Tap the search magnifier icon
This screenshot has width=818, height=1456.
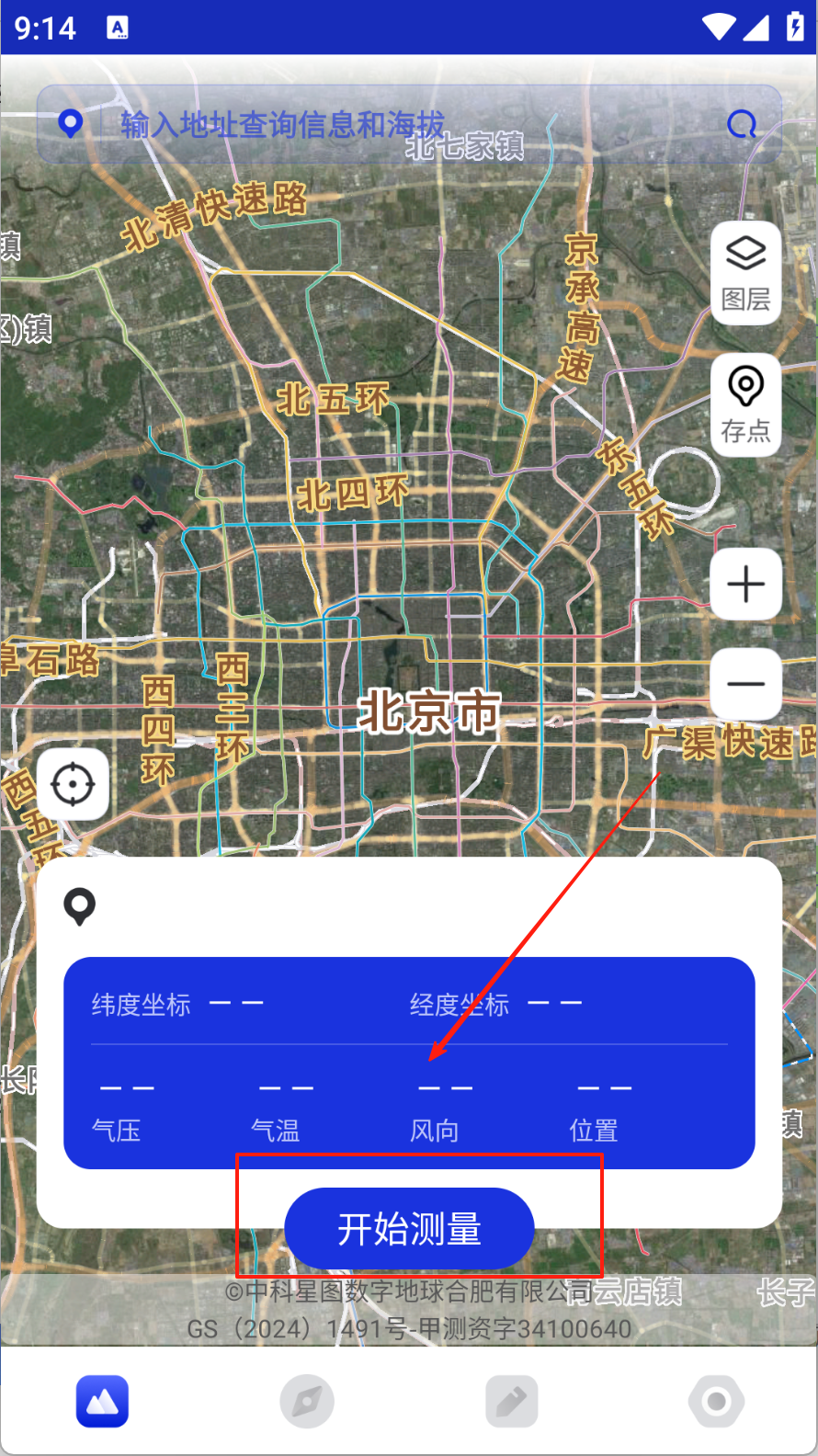click(x=741, y=124)
